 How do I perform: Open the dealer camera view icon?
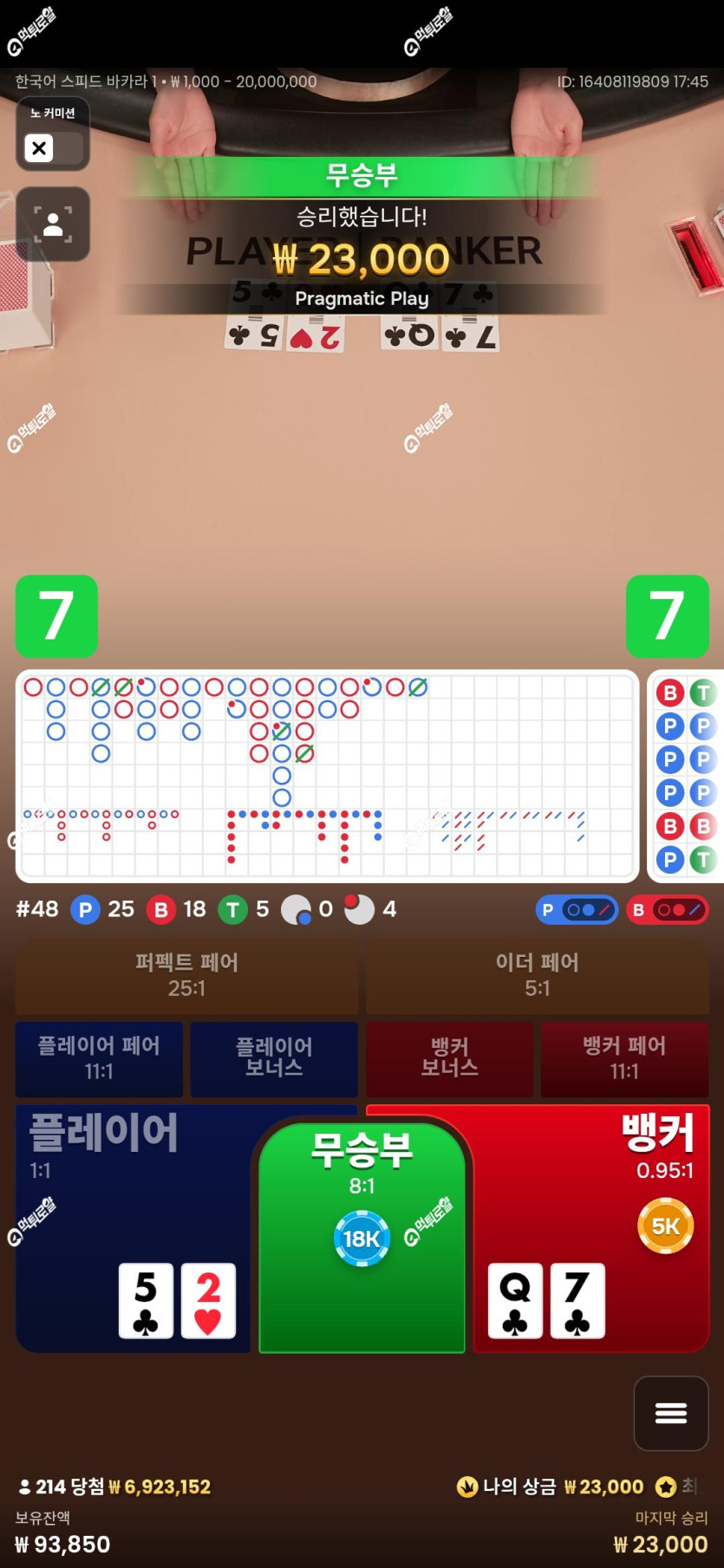(x=53, y=224)
